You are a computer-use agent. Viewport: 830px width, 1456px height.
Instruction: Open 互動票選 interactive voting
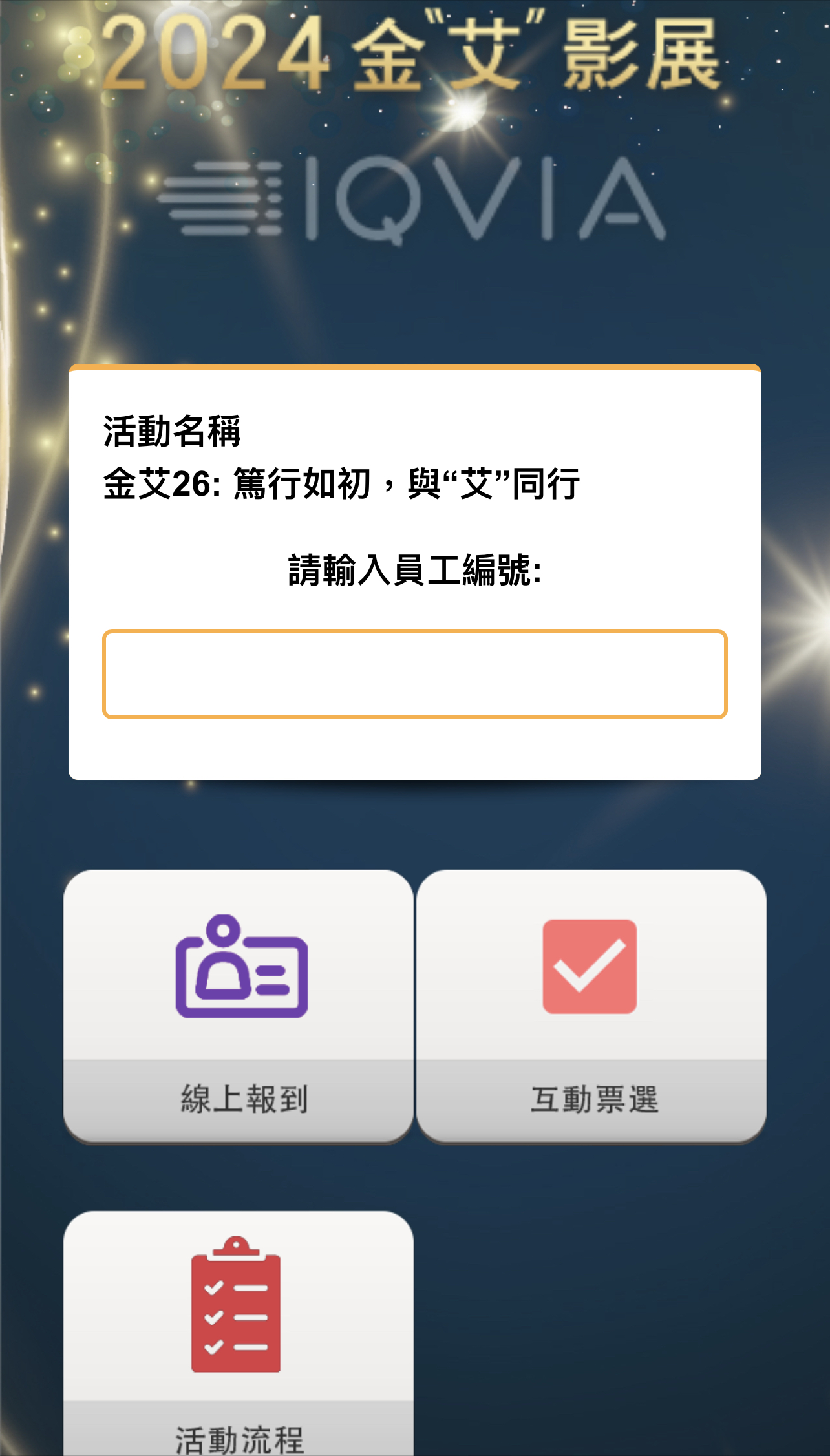[x=591, y=1005]
